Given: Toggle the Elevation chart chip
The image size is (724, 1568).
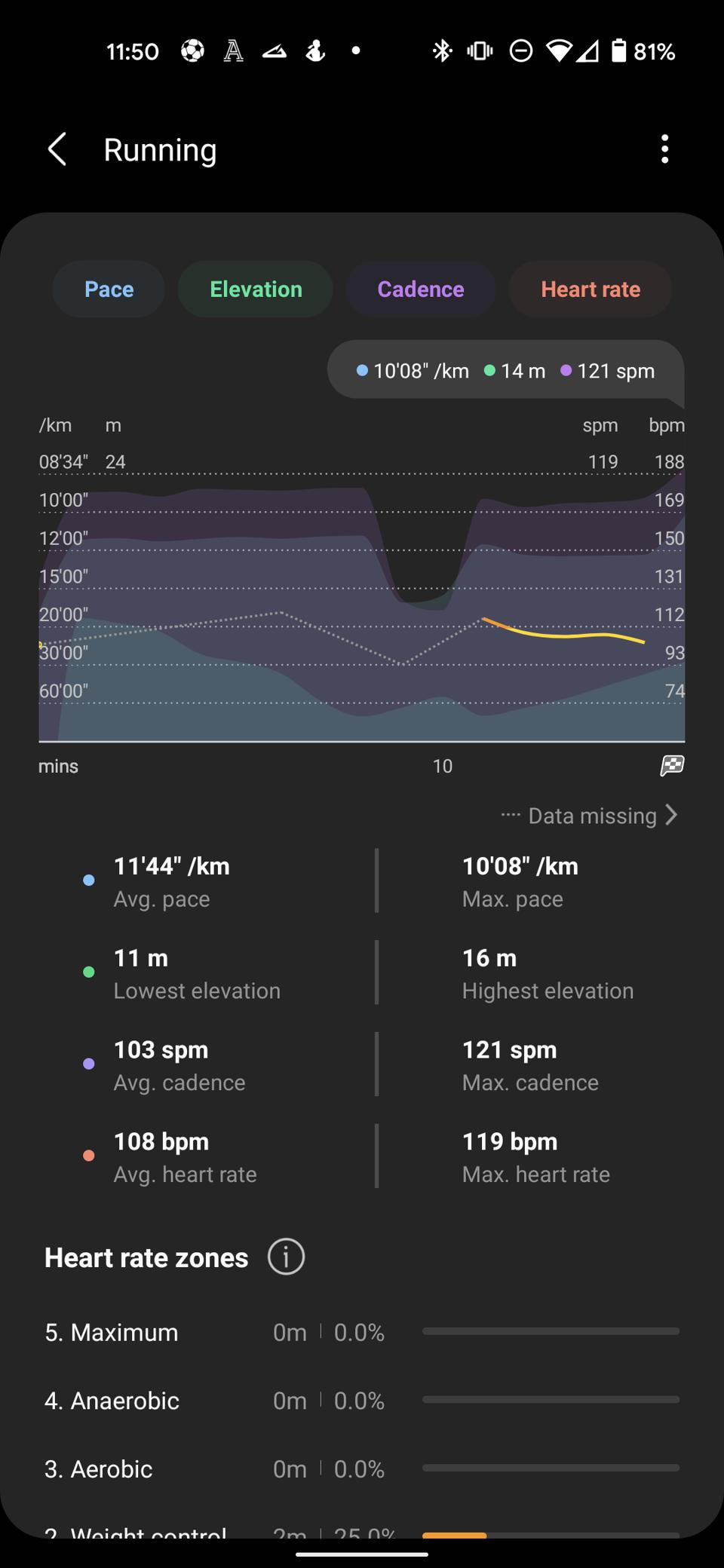Looking at the screenshot, I should 256,289.
